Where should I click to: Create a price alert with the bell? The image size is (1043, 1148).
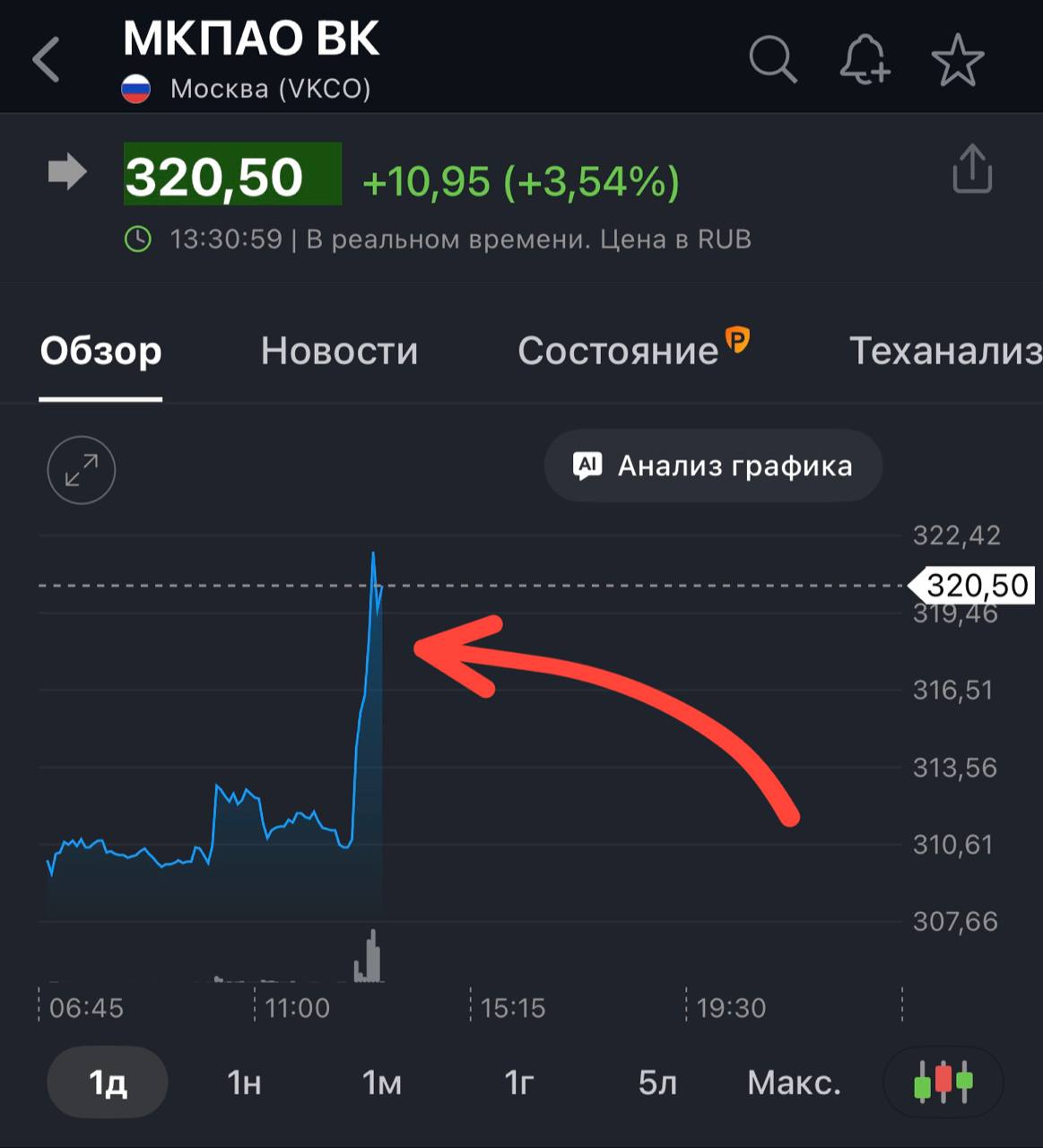(864, 60)
